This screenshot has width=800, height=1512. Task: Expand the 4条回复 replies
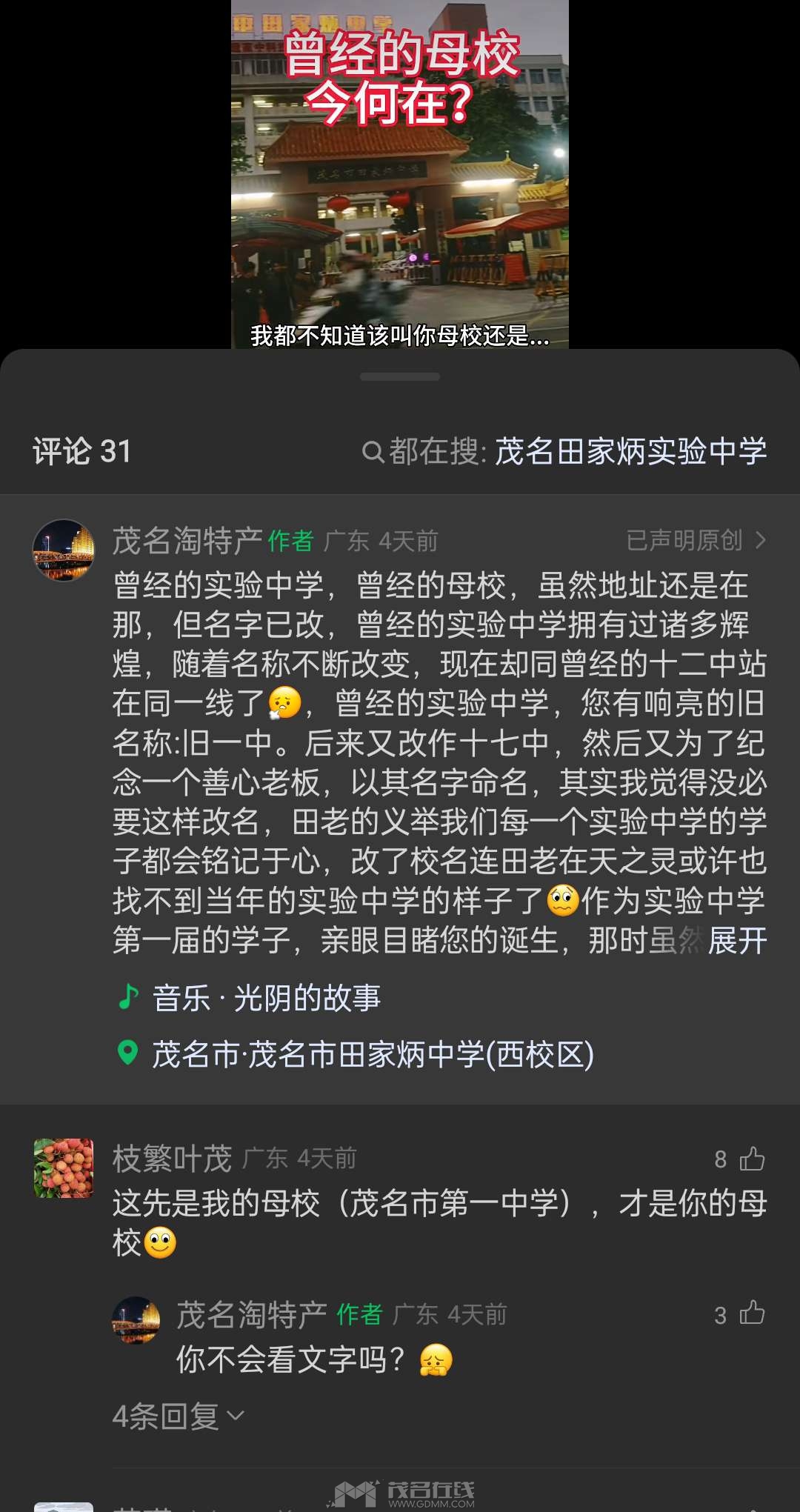point(178,1416)
